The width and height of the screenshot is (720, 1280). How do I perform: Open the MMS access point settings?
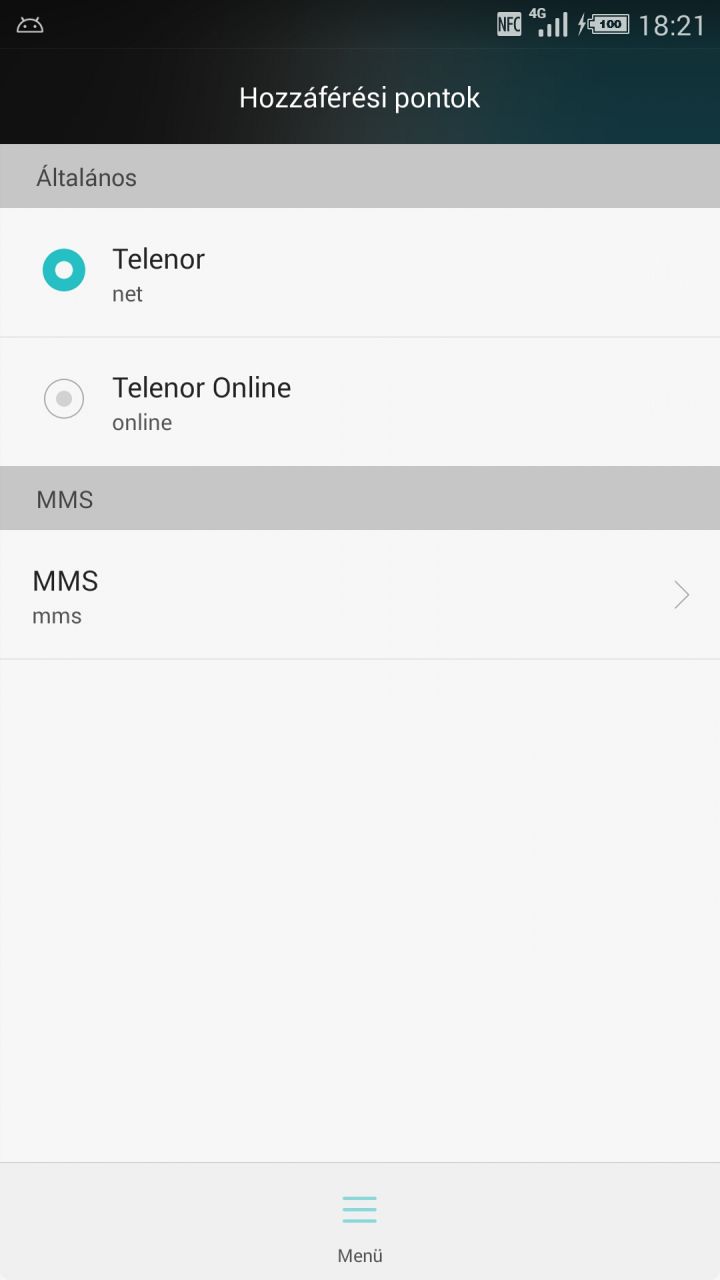[360, 595]
